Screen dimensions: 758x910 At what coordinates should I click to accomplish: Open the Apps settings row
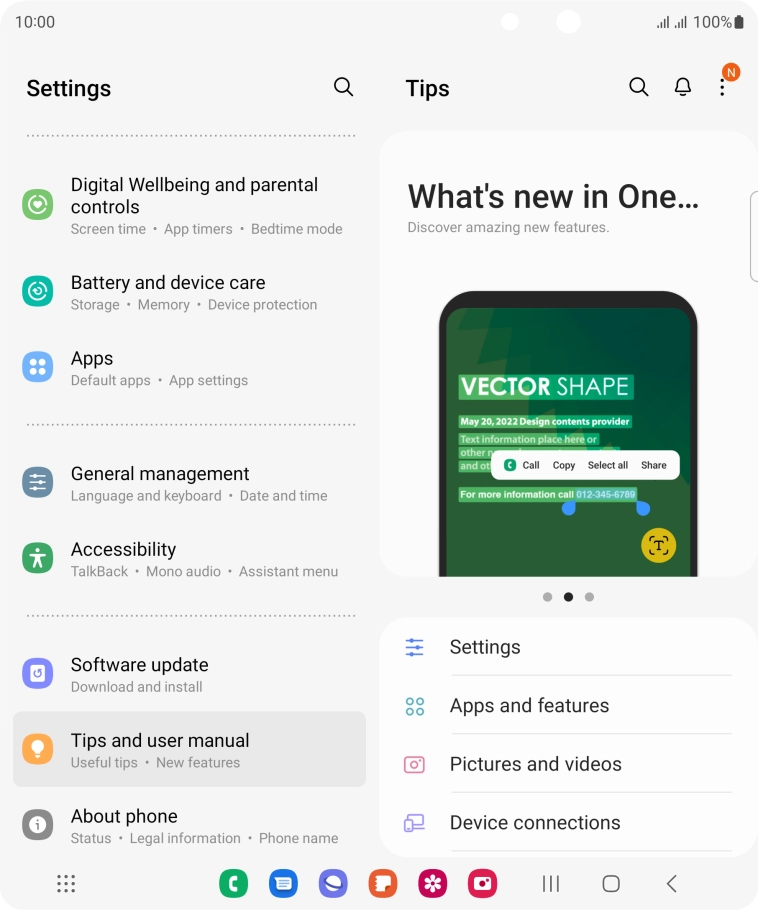coord(189,368)
